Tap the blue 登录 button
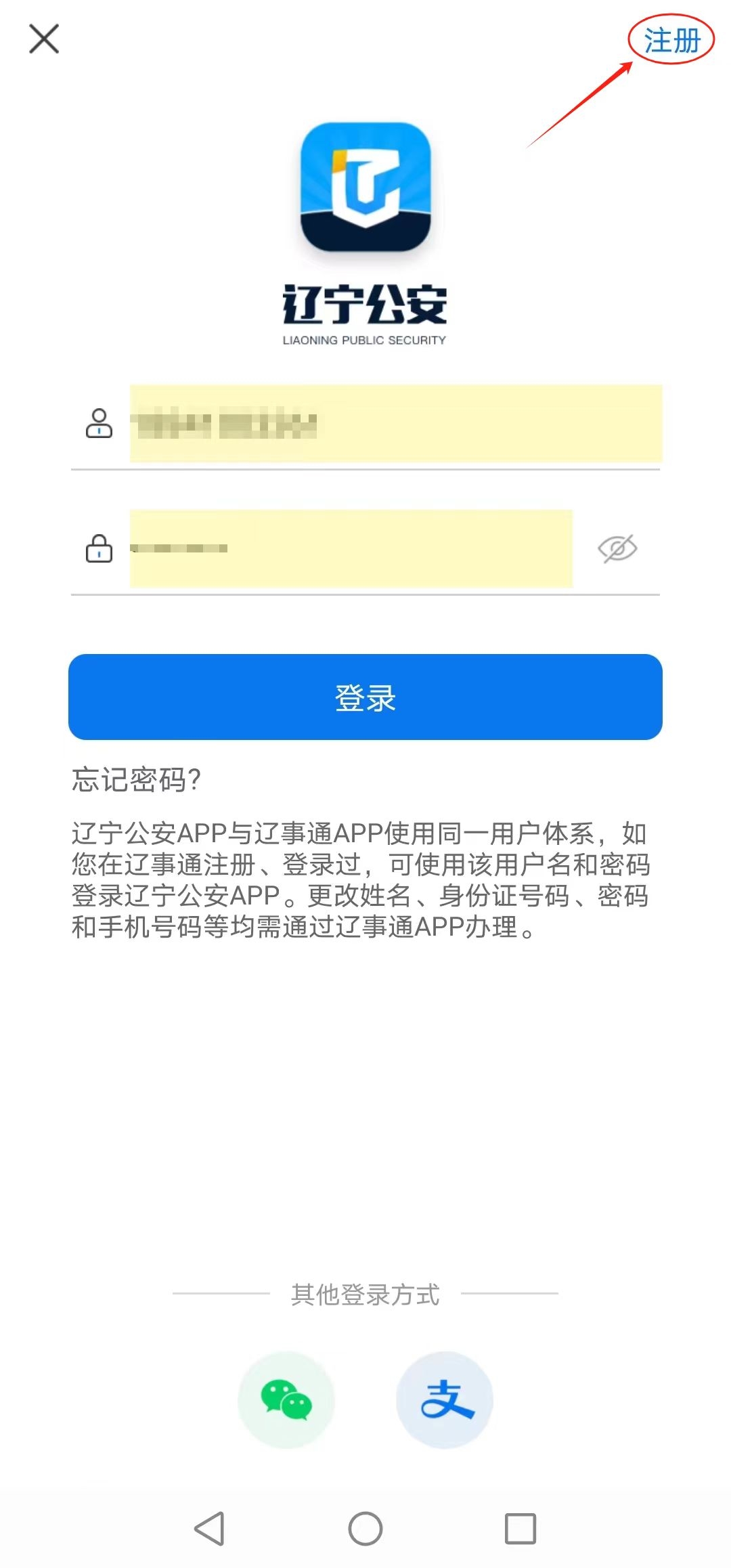The width and height of the screenshot is (731, 1568). click(x=365, y=697)
